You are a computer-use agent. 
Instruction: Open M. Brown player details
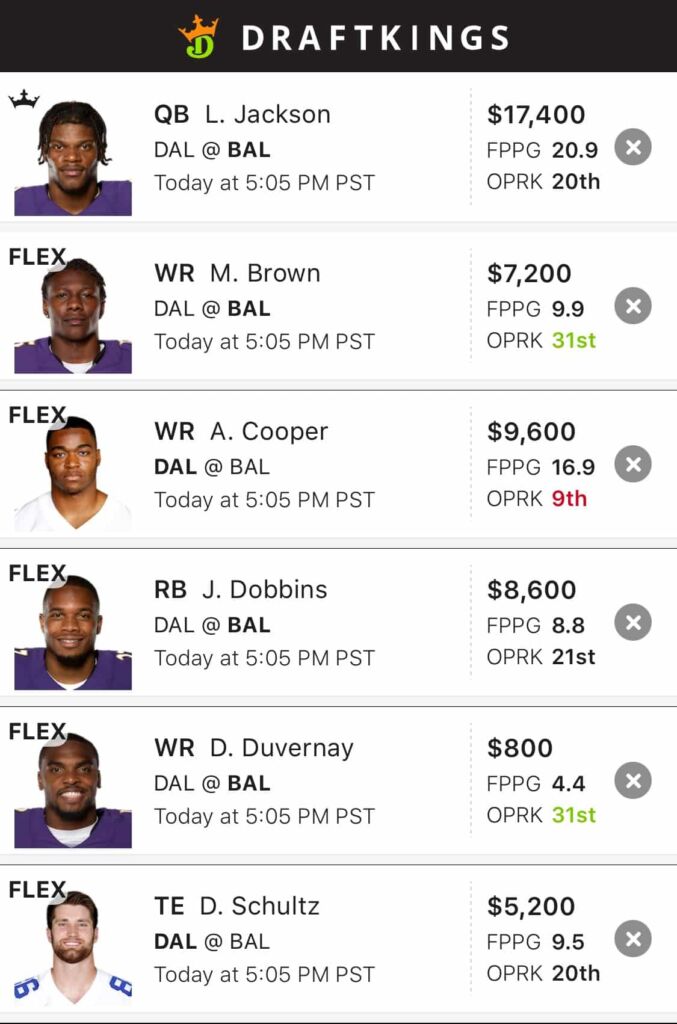(264, 273)
